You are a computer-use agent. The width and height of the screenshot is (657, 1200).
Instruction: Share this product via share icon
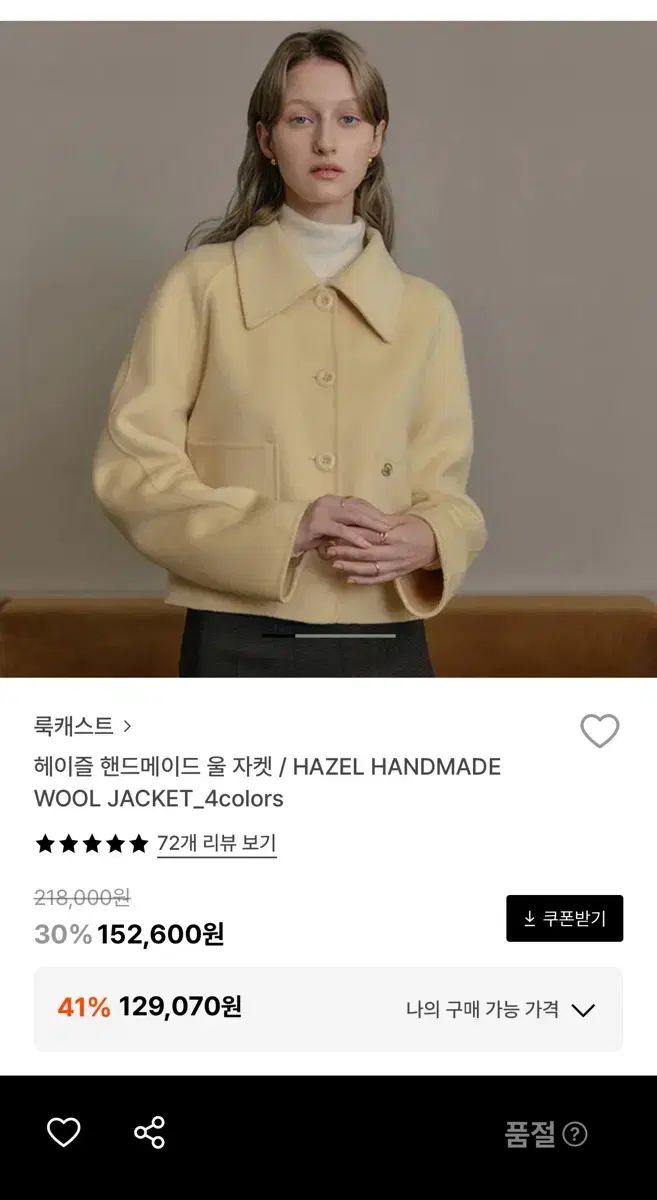tap(149, 1133)
